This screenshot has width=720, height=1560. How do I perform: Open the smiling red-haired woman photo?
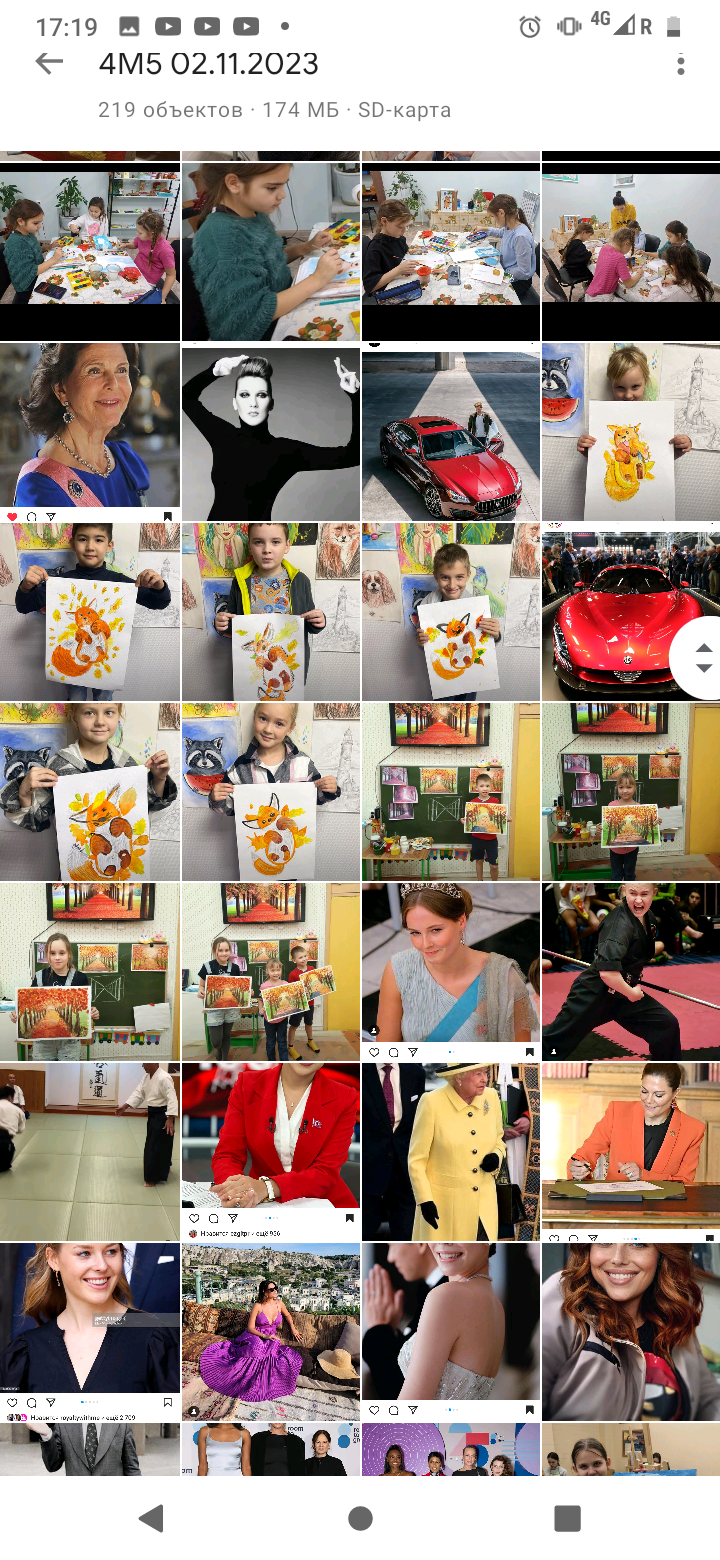pos(630,1330)
